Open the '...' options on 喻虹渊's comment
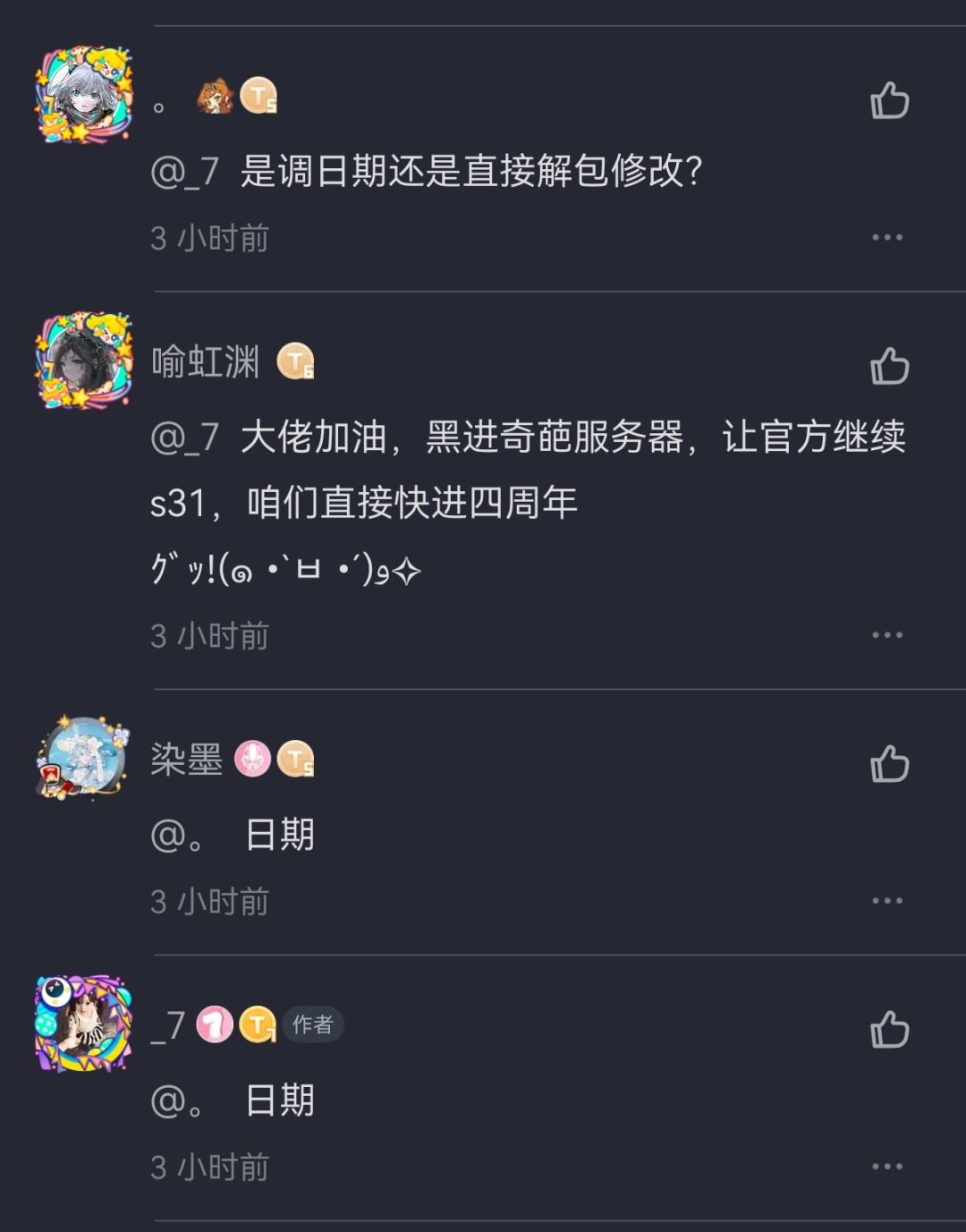966x1232 pixels. click(888, 636)
